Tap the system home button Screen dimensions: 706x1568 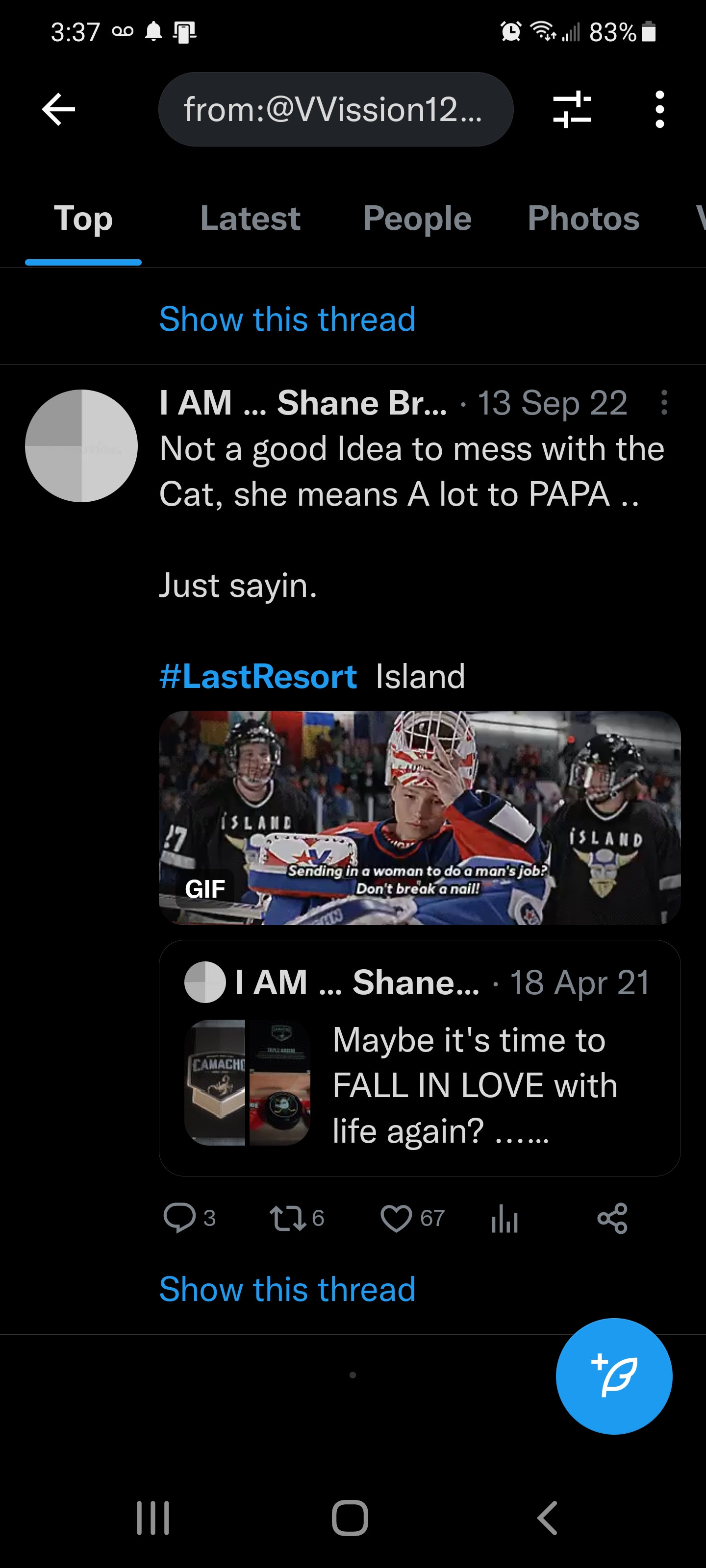click(x=350, y=1518)
